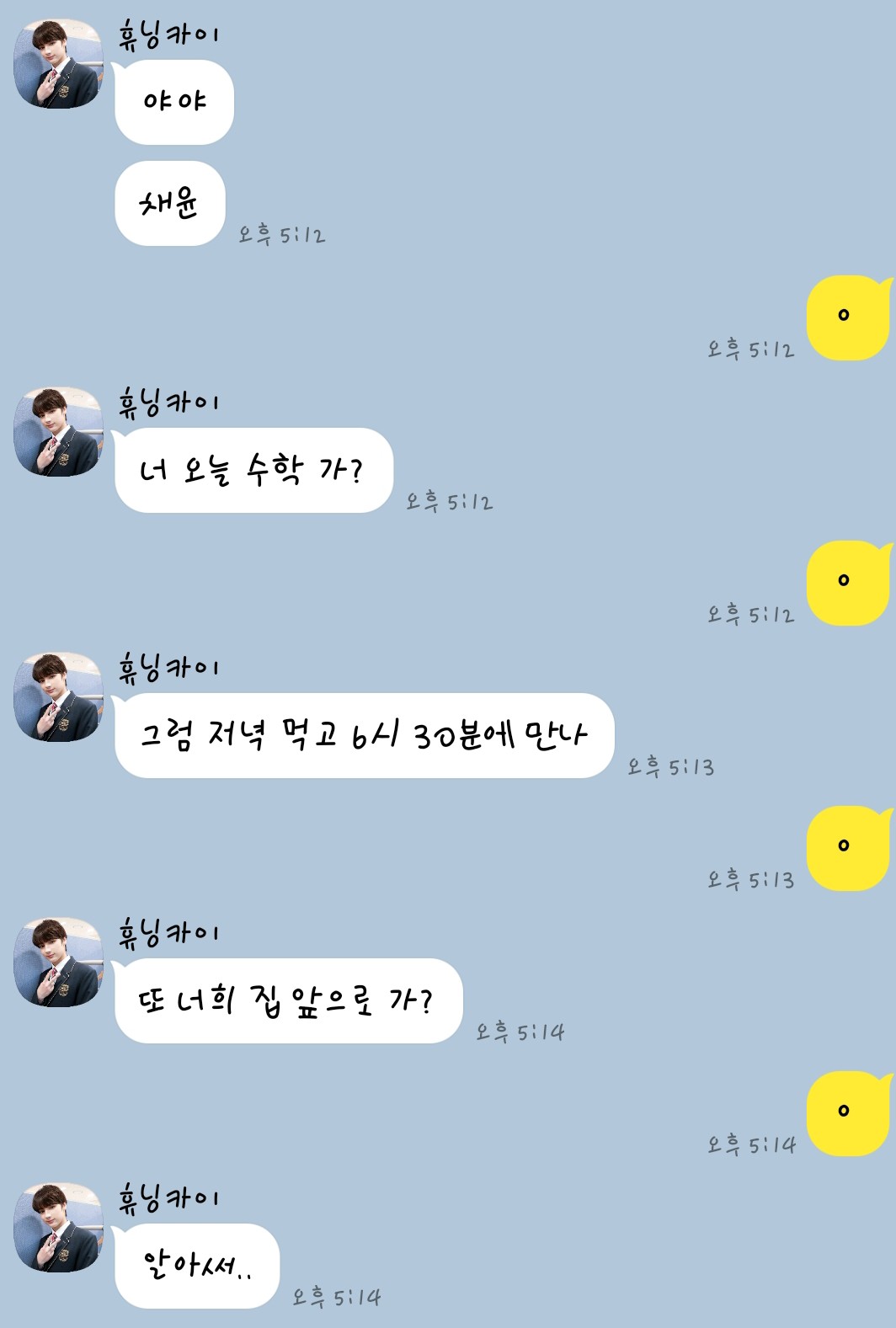Open profile picture beside 또 너희 집 앞으로 가?

(x=58, y=962)
